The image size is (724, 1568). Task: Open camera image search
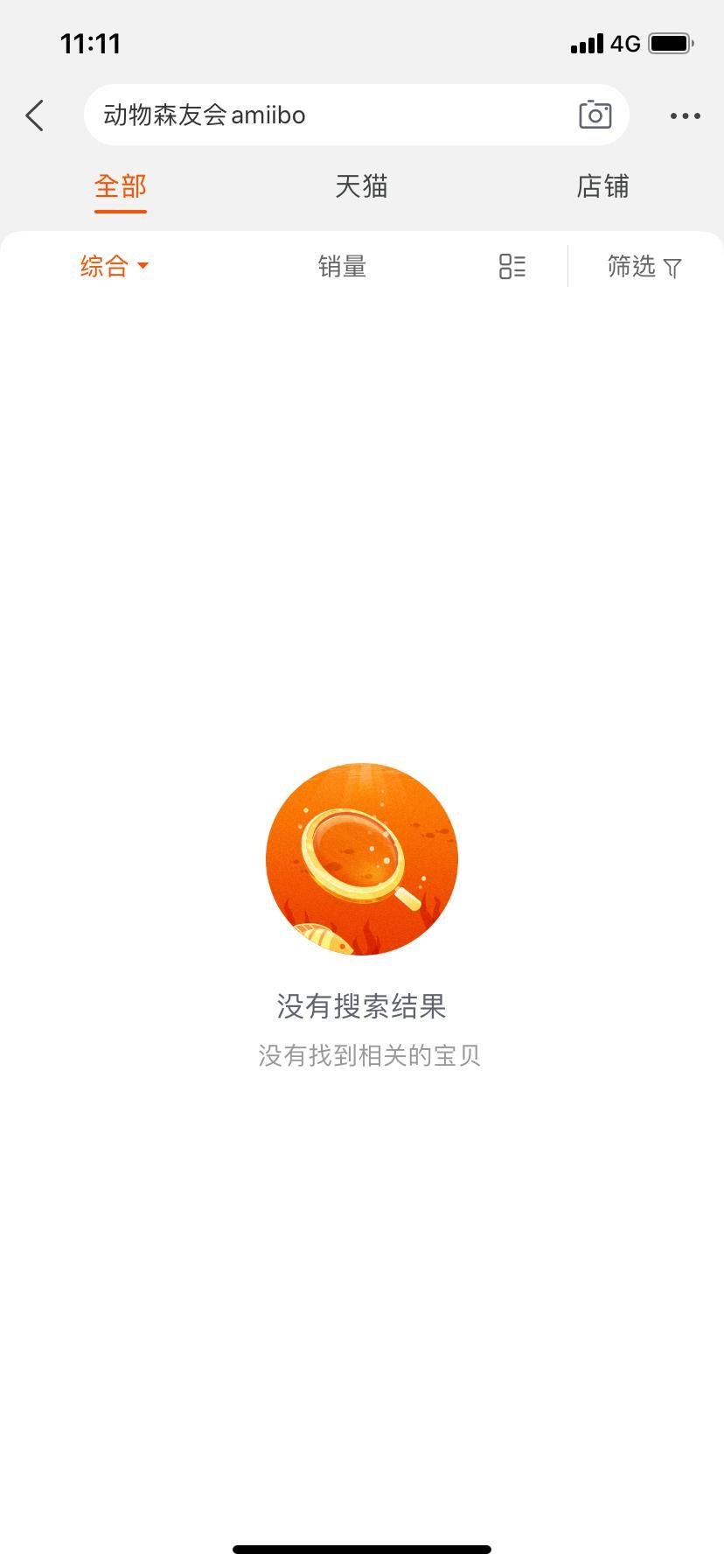tap(595, 115)
